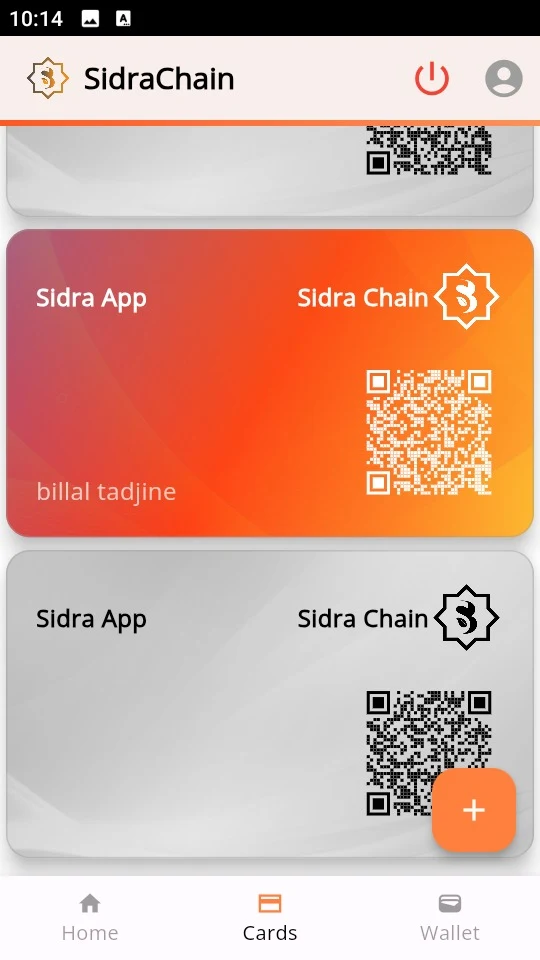Open the orange billal tadjine card
Screen dimensions: 540x960
pos(270,383)
